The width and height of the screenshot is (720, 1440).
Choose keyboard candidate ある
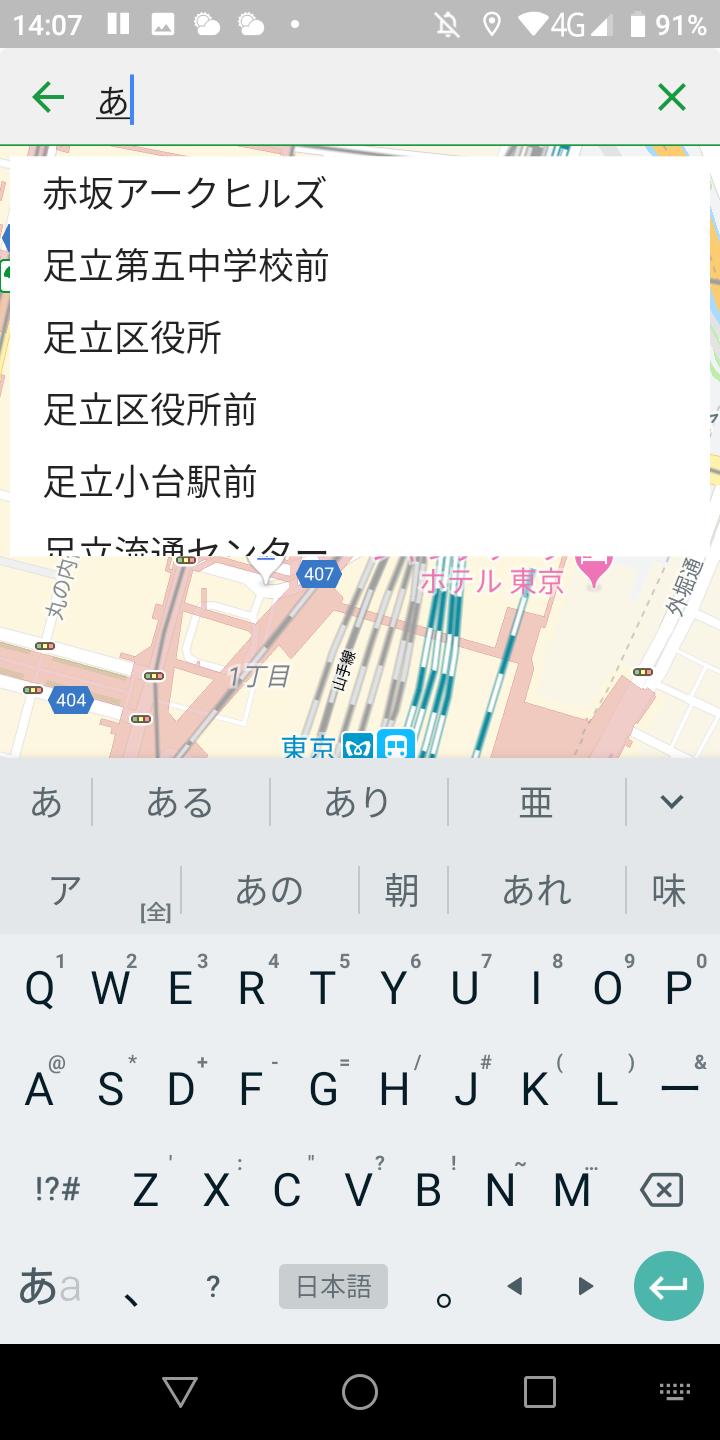pyautogui.click(x=180, y=803)
